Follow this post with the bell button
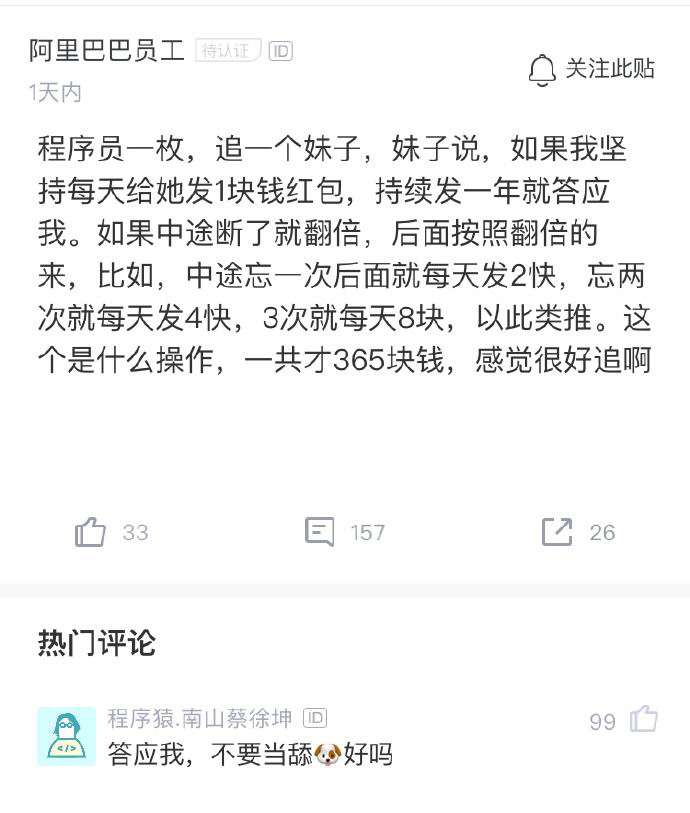The image size is (690, 813). pyautogui.click(x=590, y=69)
